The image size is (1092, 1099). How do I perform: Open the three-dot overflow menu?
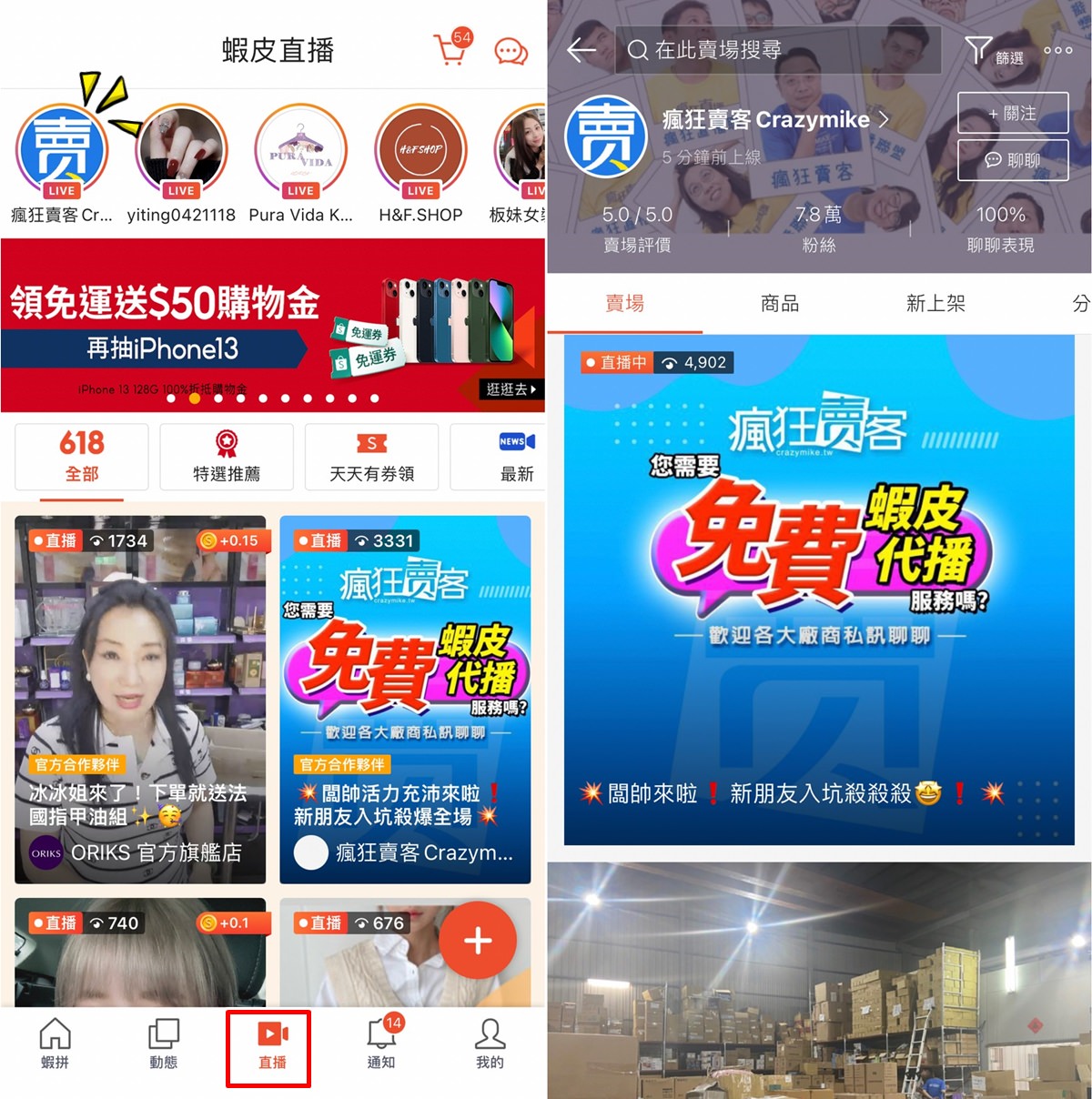[x=1057, y=51]
